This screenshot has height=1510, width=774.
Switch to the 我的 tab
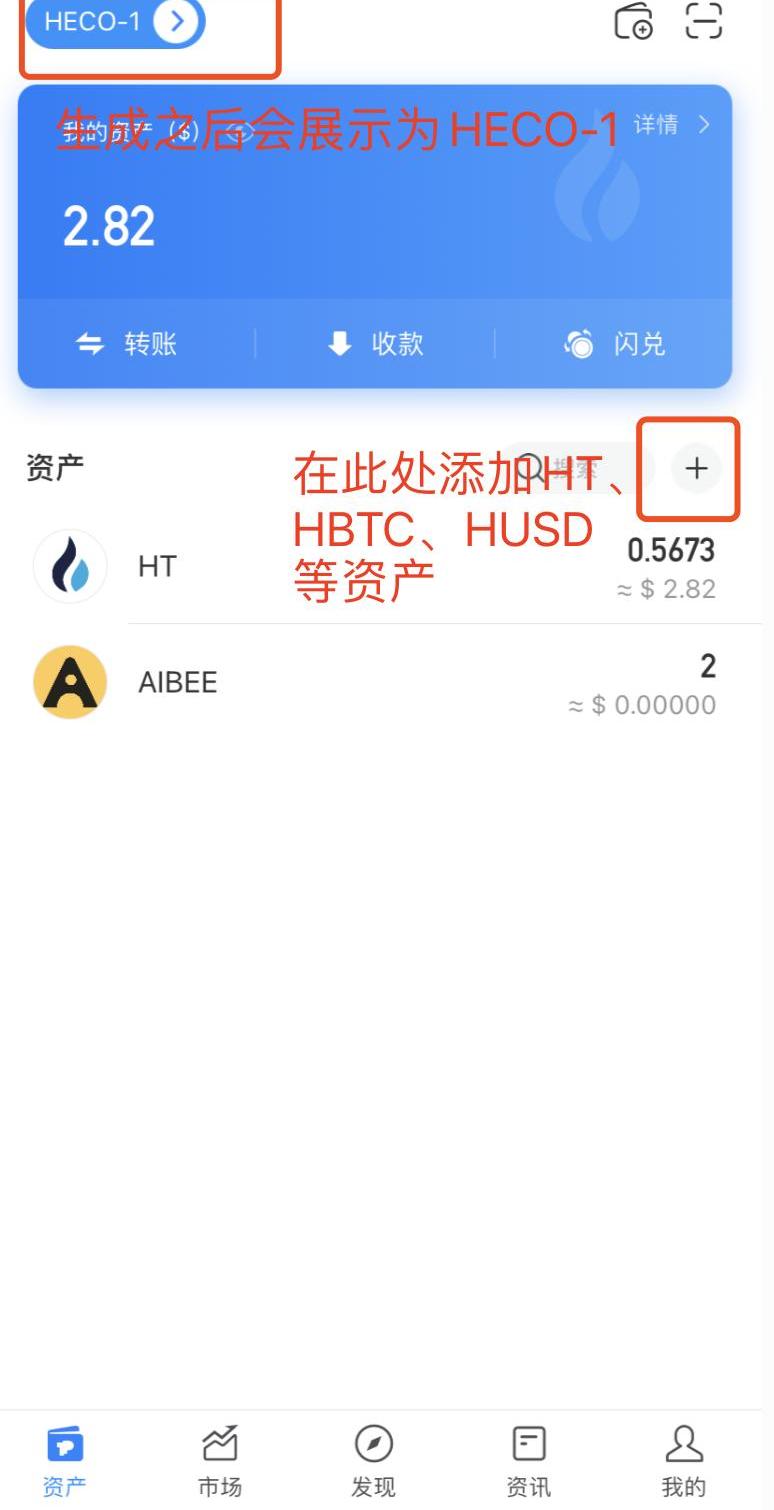683,1460
